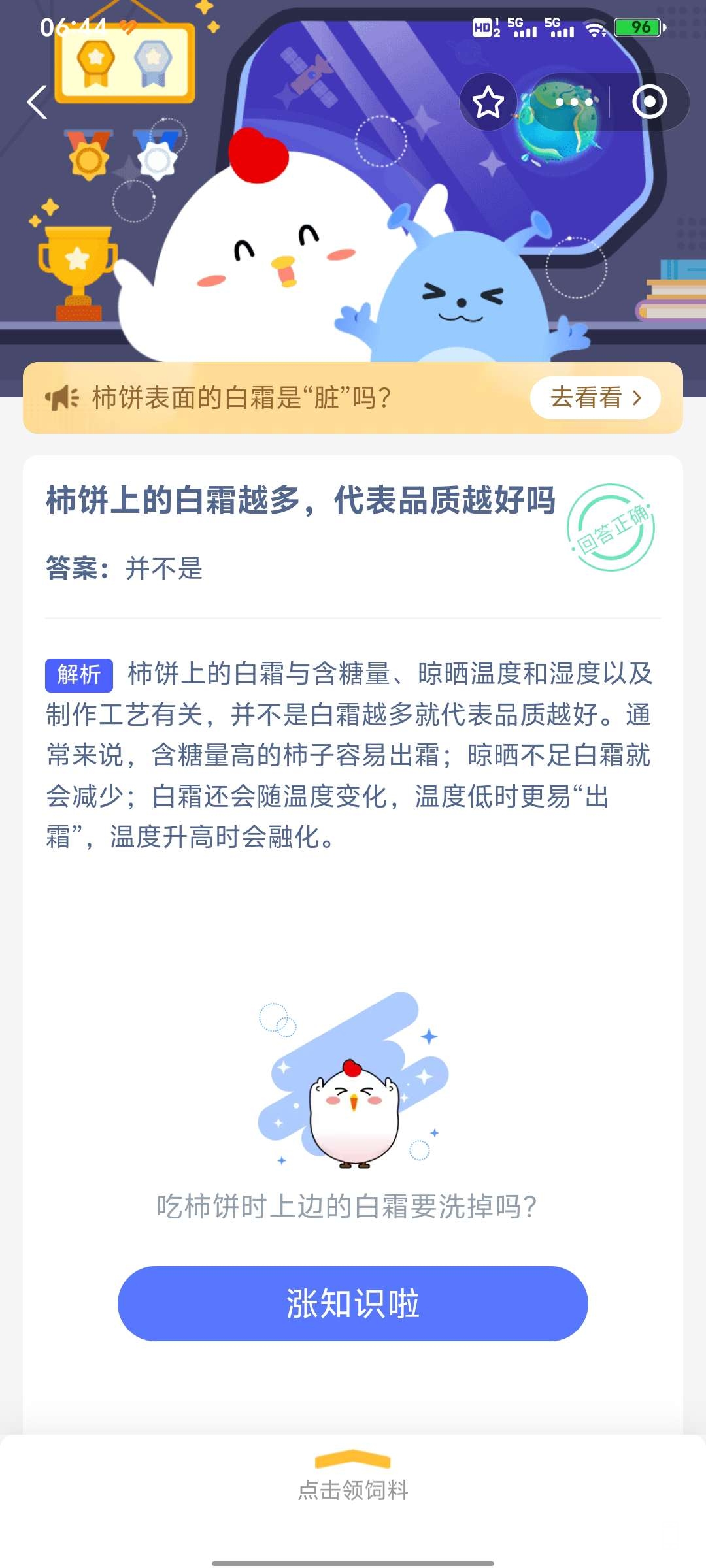Favorite this mini program with the star
706x1568 pixels.
(488, 103)
